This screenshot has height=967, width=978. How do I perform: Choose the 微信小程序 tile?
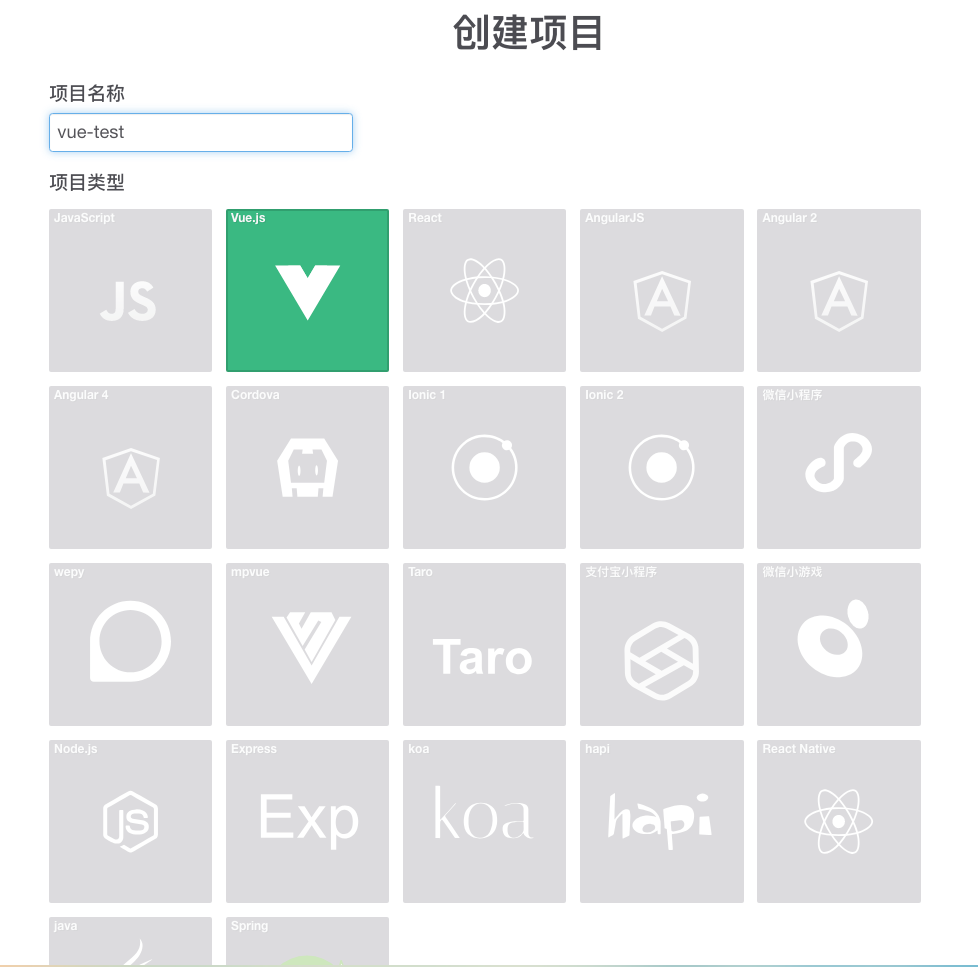tap(838, 467)
